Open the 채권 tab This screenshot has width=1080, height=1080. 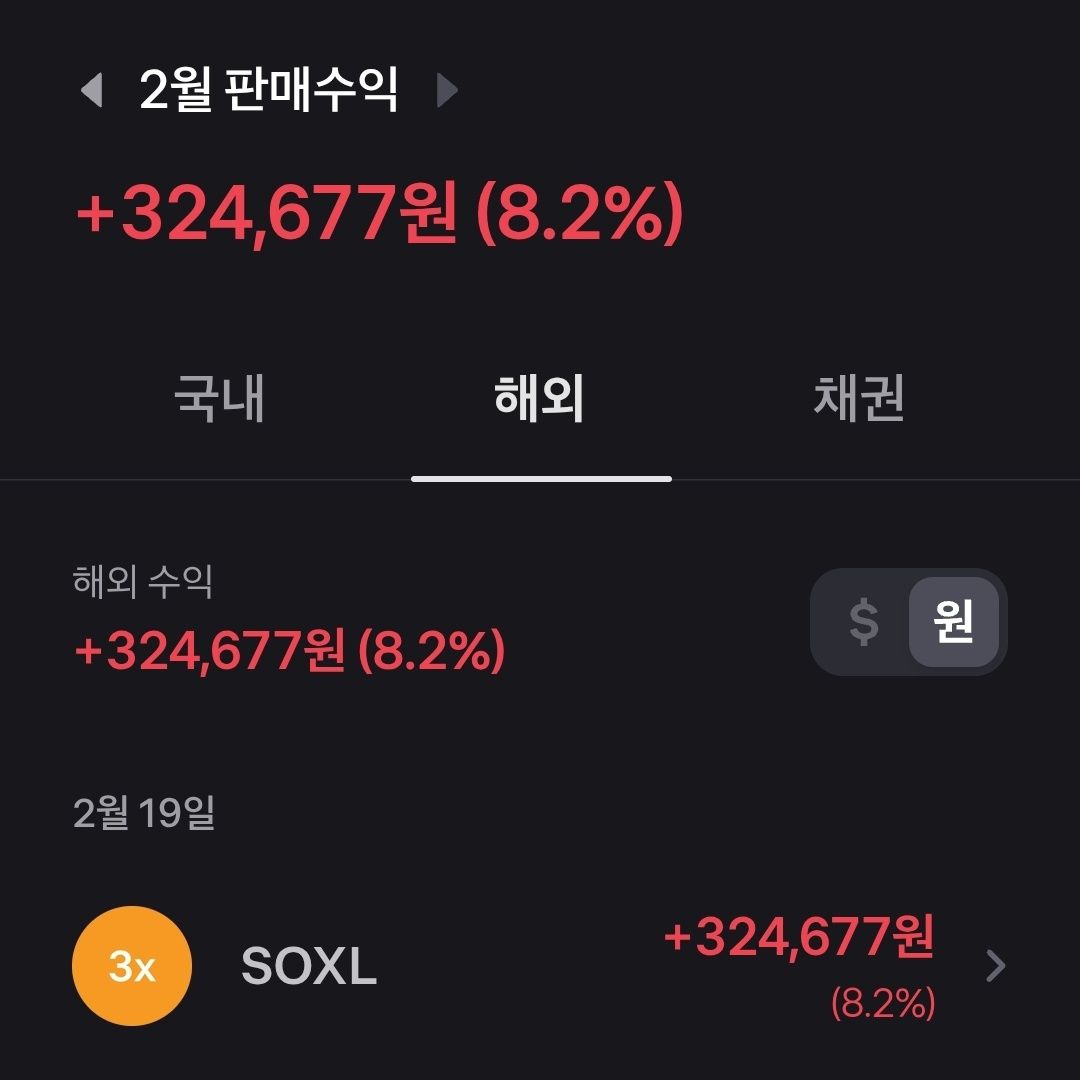[x=859, y=399]
